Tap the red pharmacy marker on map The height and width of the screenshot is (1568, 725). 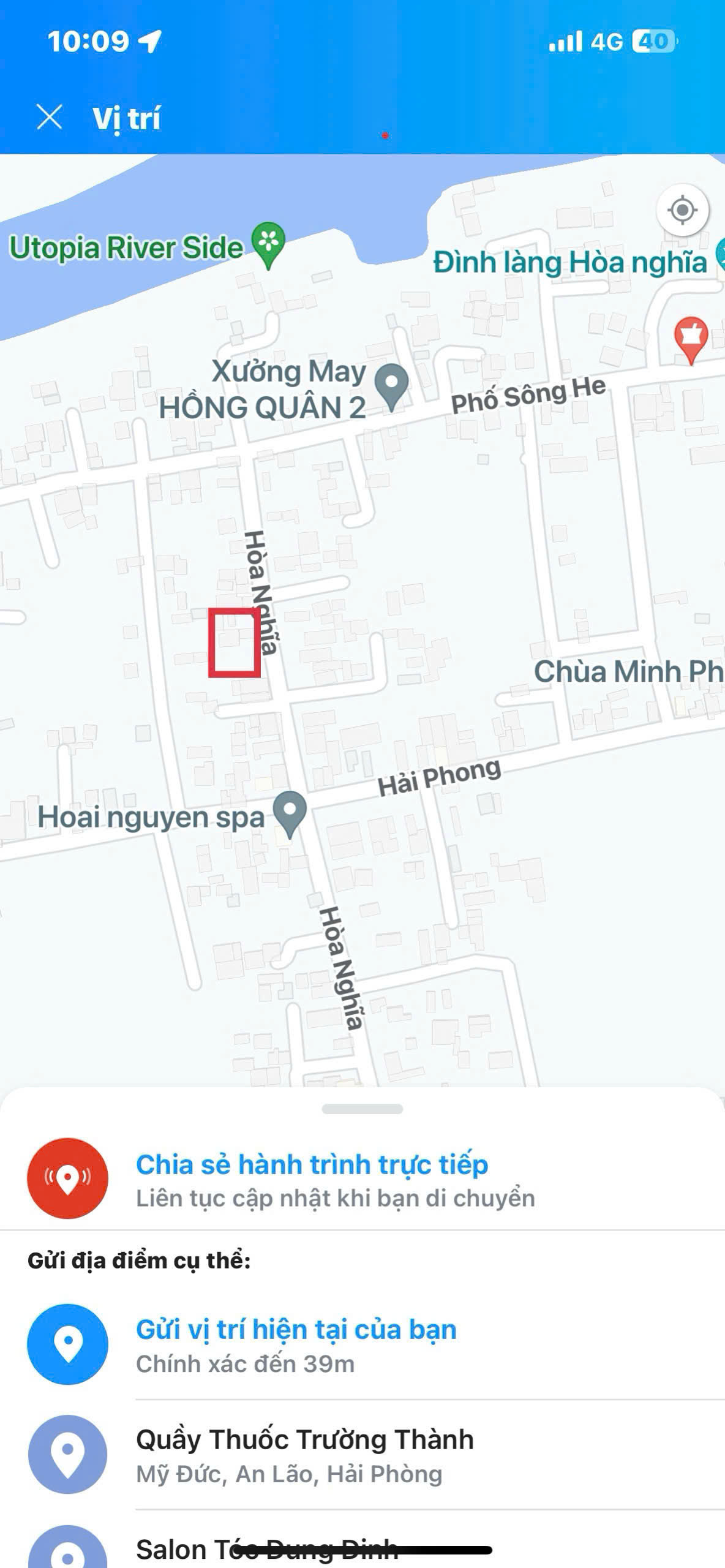click(691, 340)
